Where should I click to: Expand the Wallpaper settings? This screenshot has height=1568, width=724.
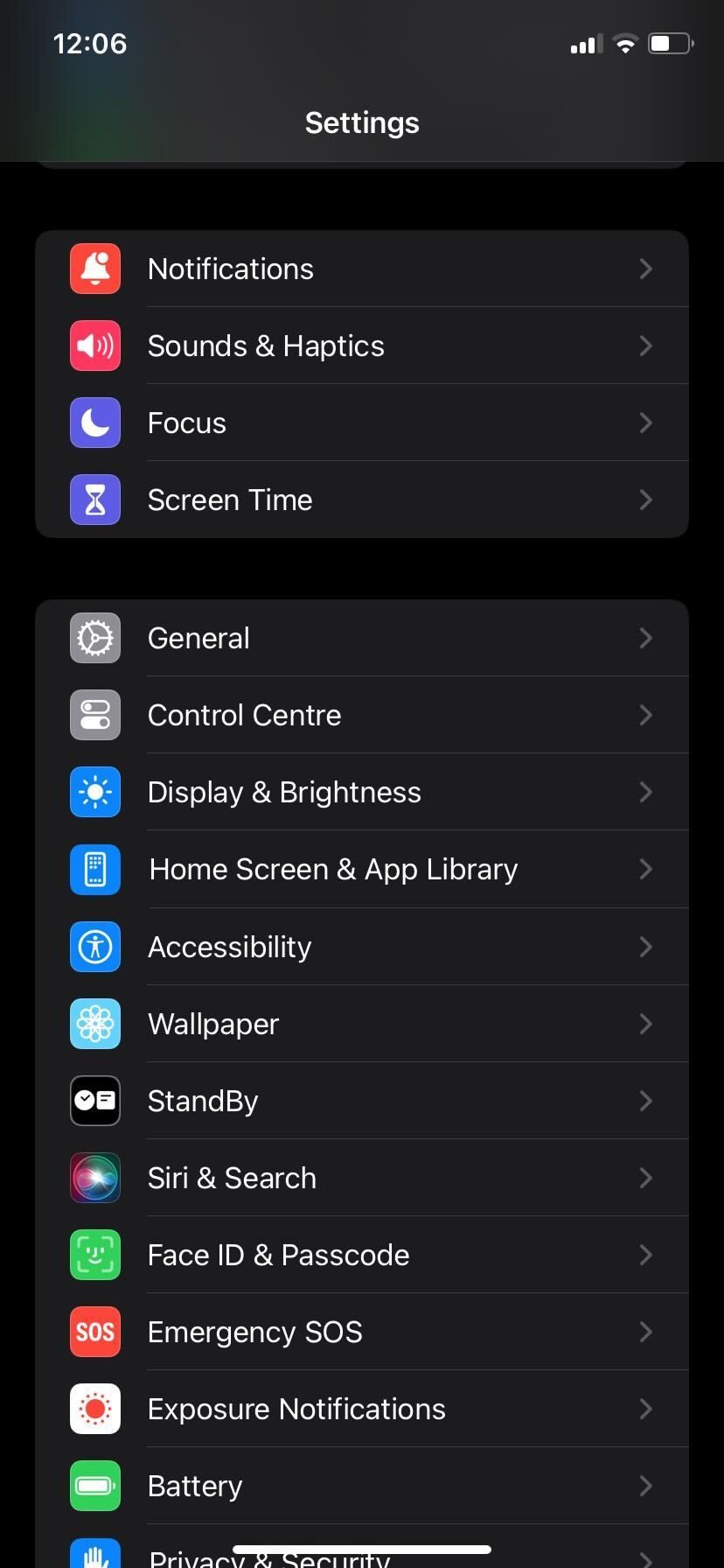click(x=362, y=1024)
